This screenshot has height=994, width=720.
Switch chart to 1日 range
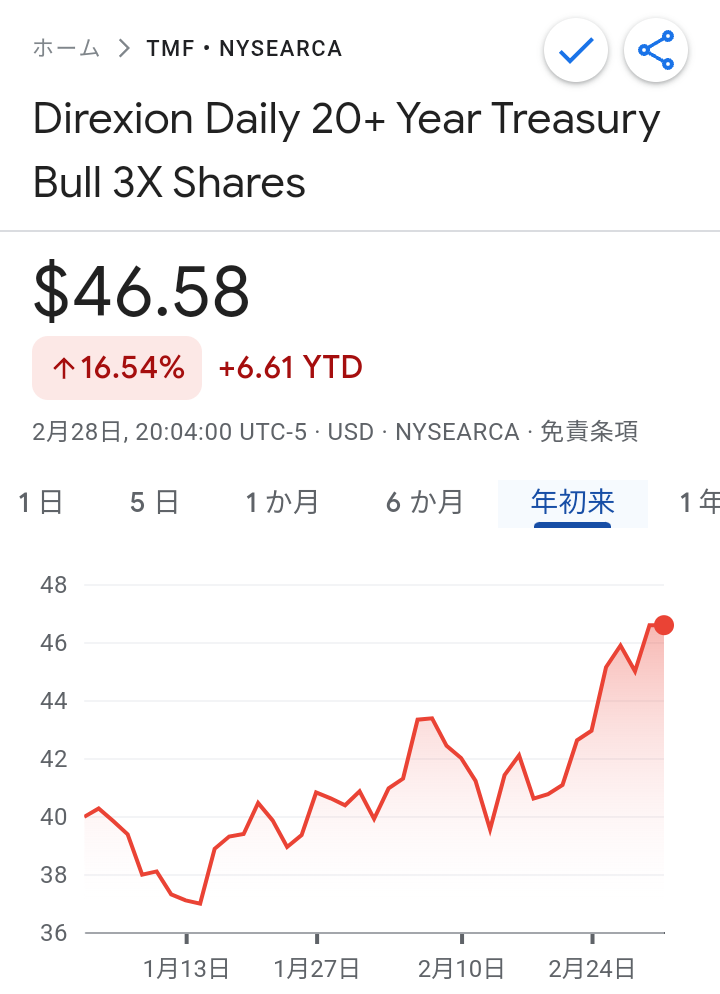[x=41, y=502]
